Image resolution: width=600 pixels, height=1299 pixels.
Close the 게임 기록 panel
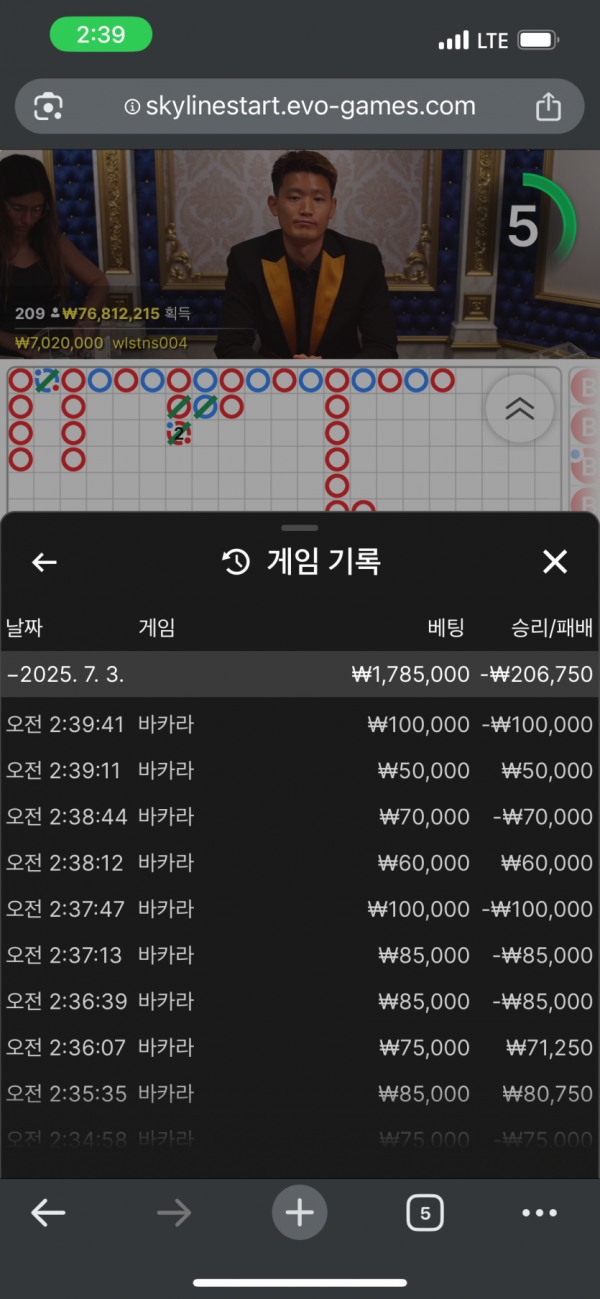coord(554,562)
